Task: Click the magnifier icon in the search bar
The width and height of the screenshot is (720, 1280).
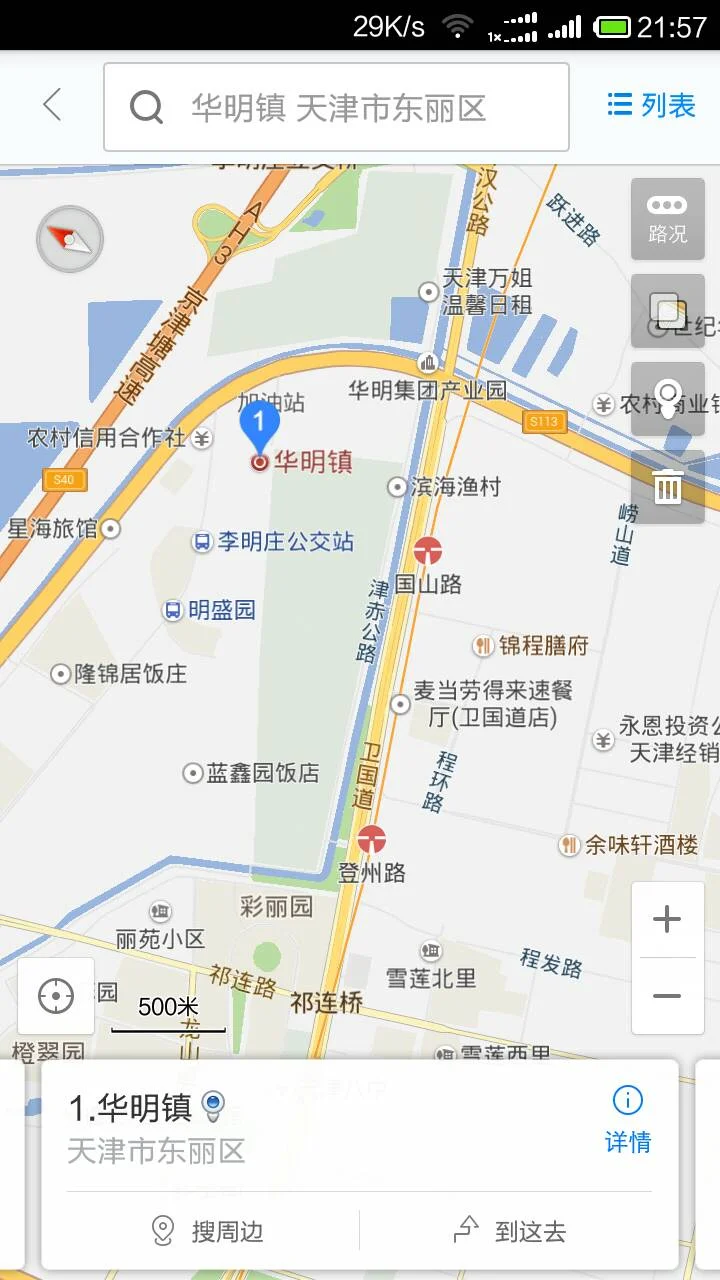Action: pos(147,106)
